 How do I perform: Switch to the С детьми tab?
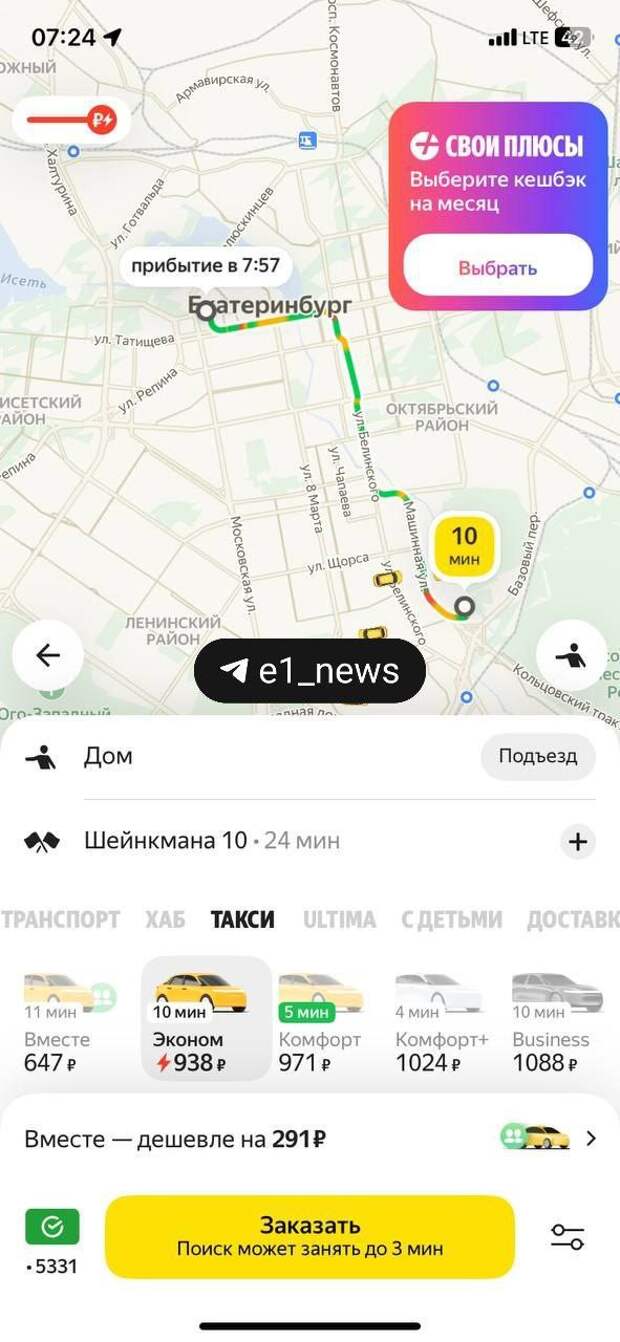click(451, 919)
